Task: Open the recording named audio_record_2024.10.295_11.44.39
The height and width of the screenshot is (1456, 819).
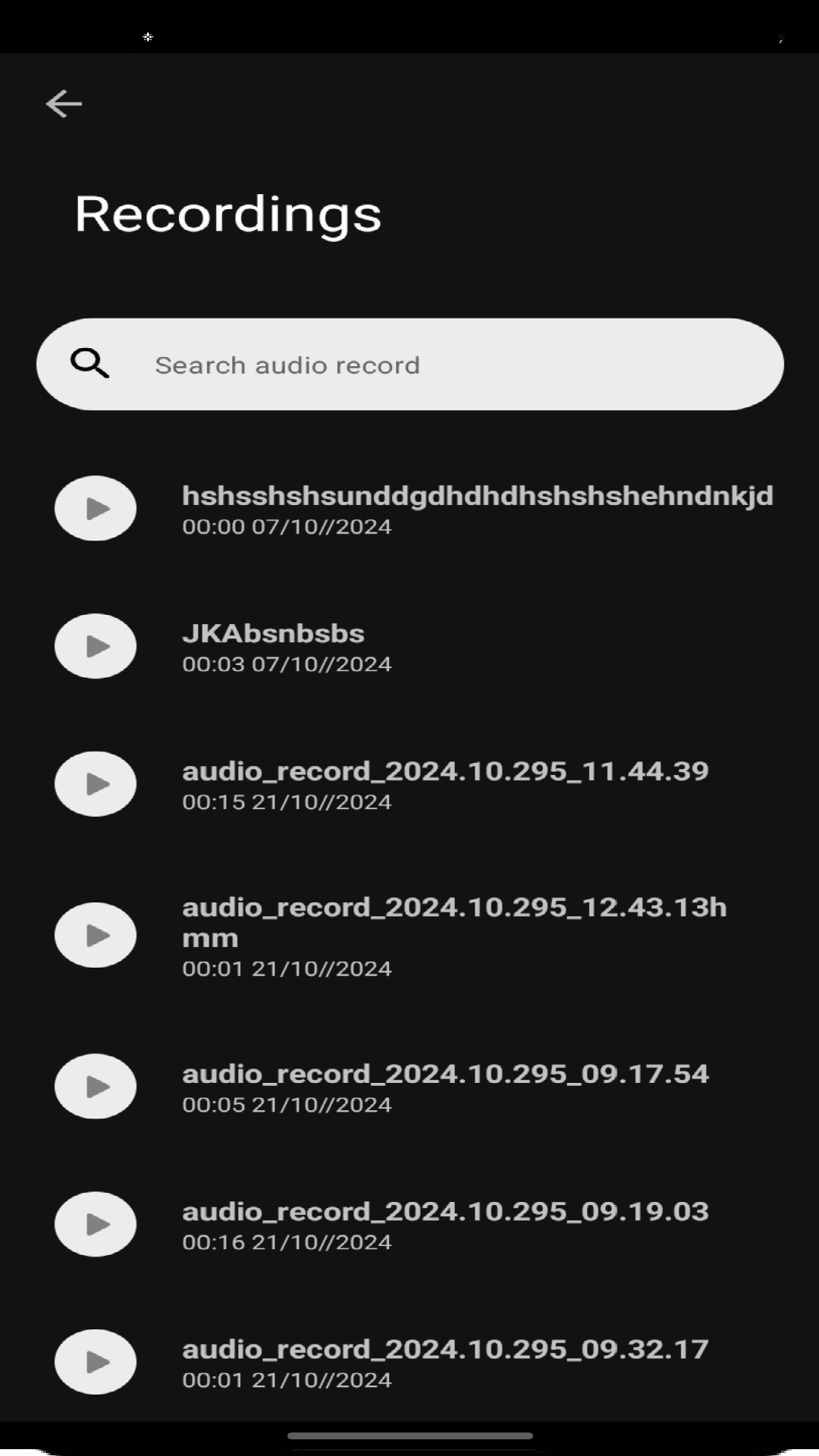Action: [444, 783]
